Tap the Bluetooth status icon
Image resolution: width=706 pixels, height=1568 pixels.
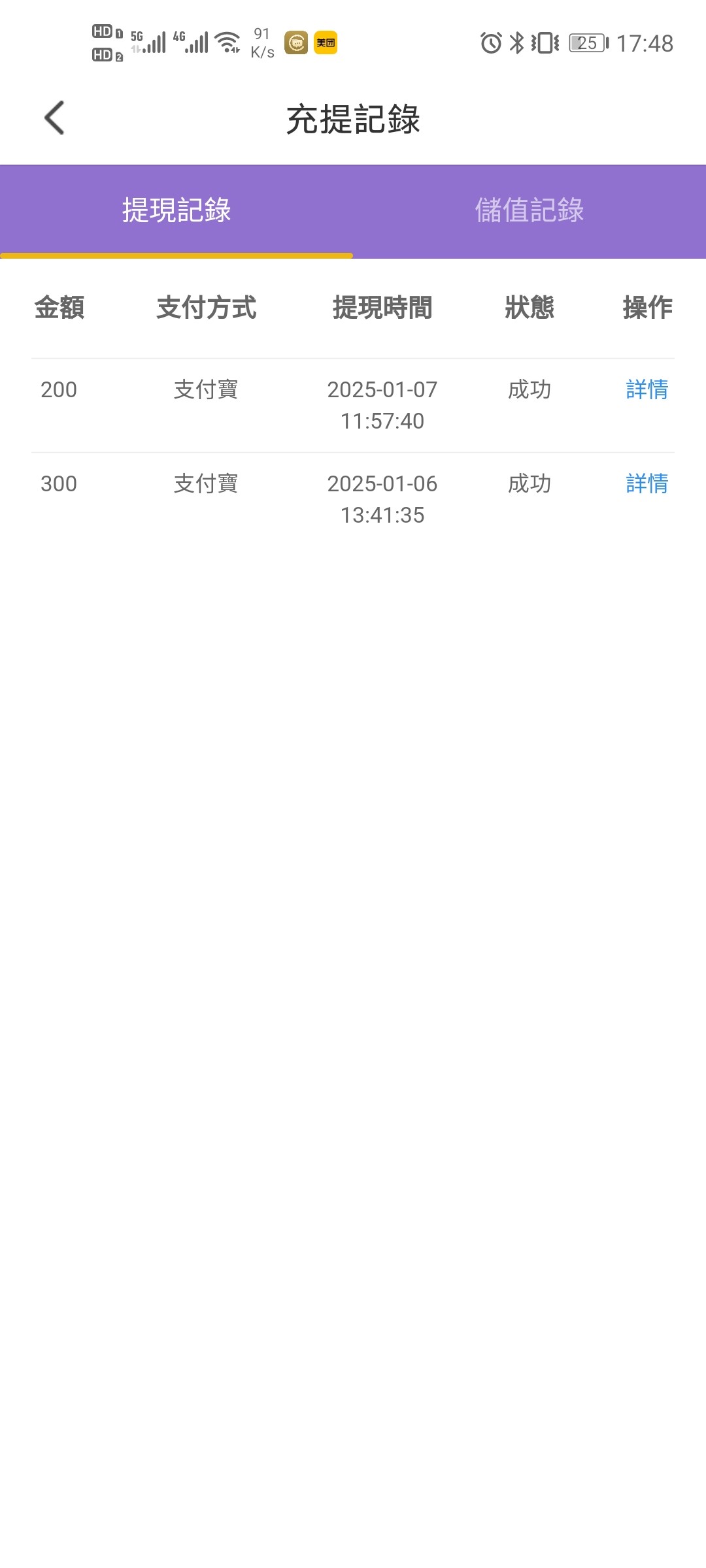[516, 42]
